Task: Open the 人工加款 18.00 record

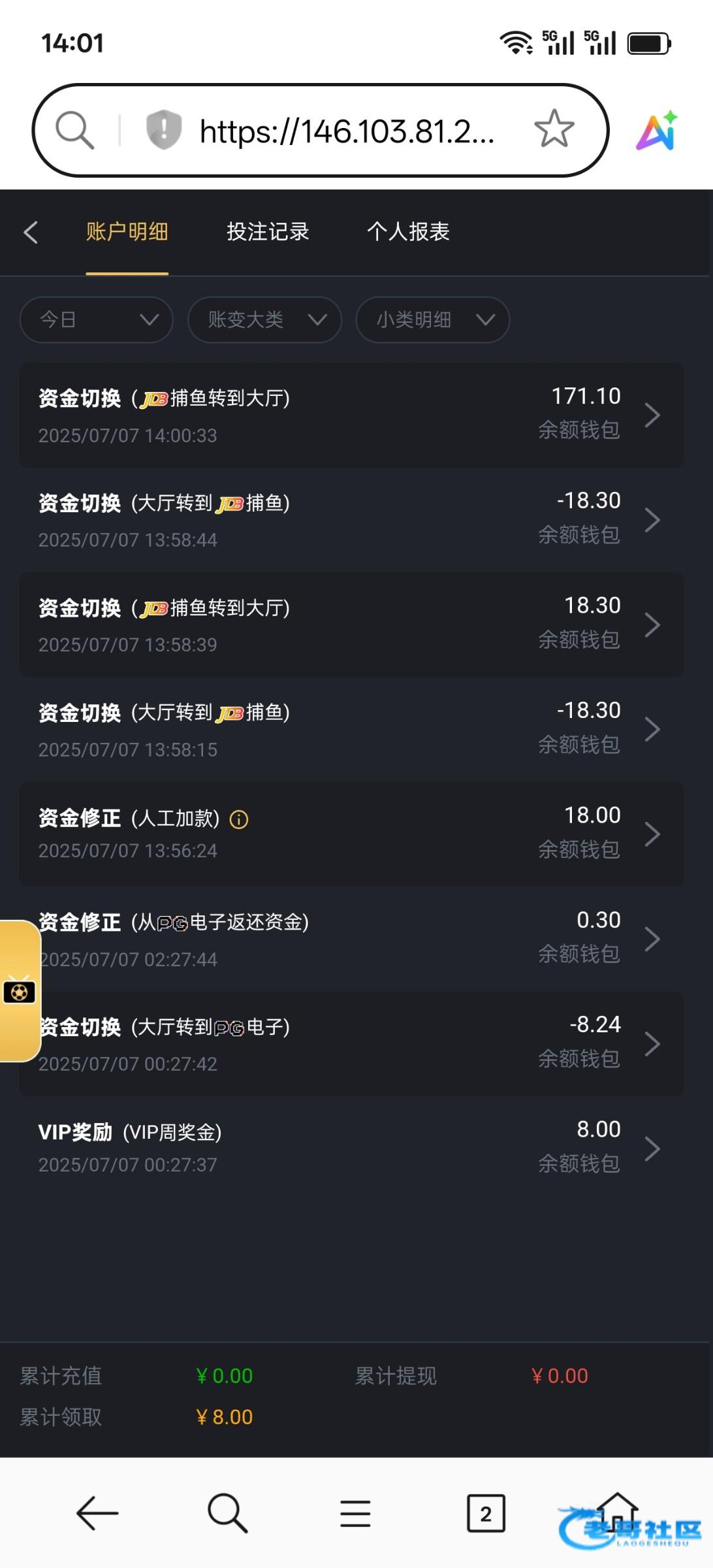Action: [351, 834]
